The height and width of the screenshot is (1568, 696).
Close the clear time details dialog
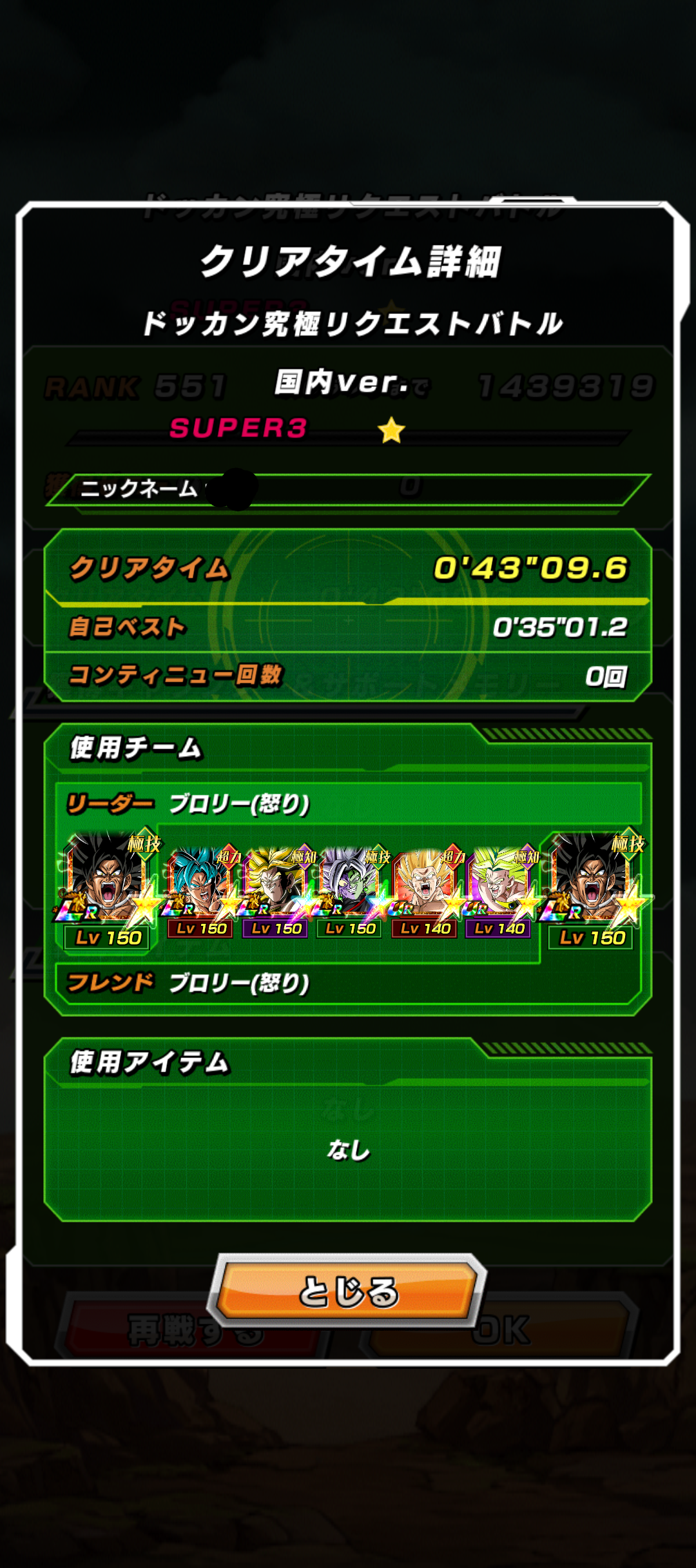click(348, 1290)
